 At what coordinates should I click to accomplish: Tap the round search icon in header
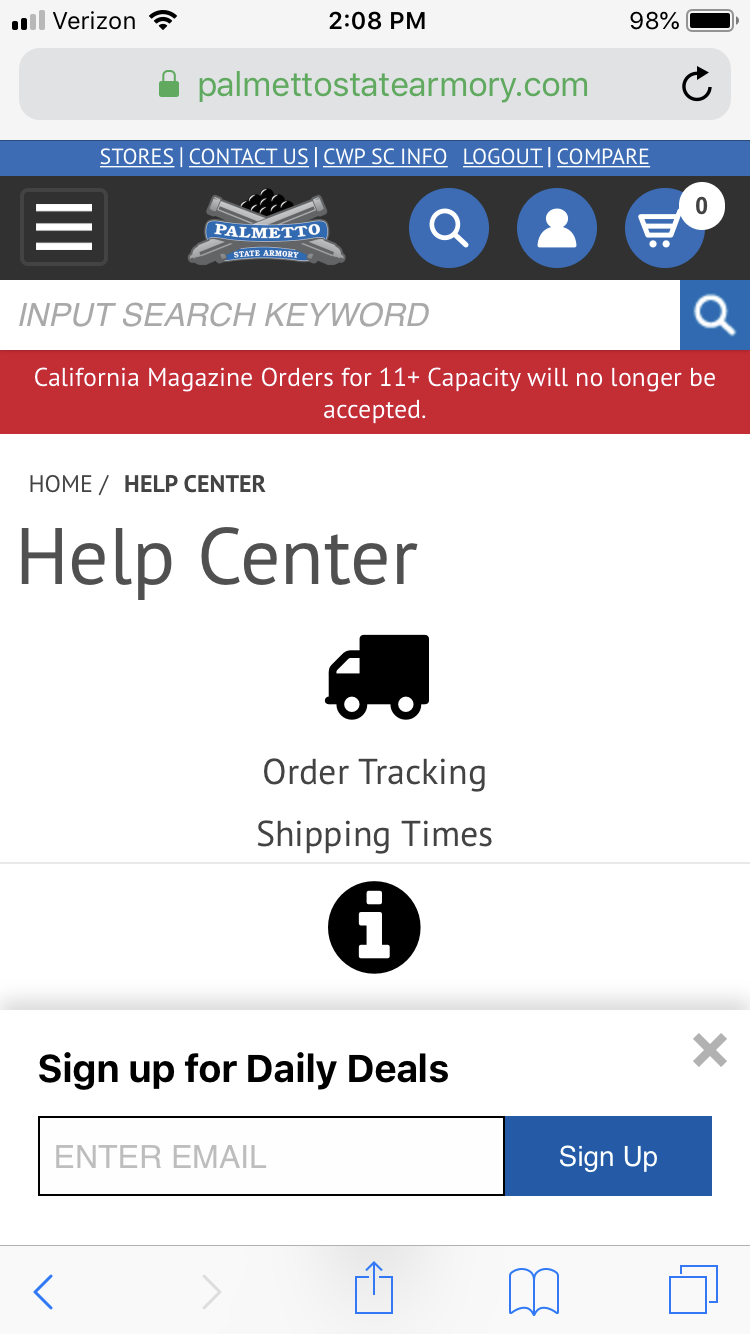449,228
